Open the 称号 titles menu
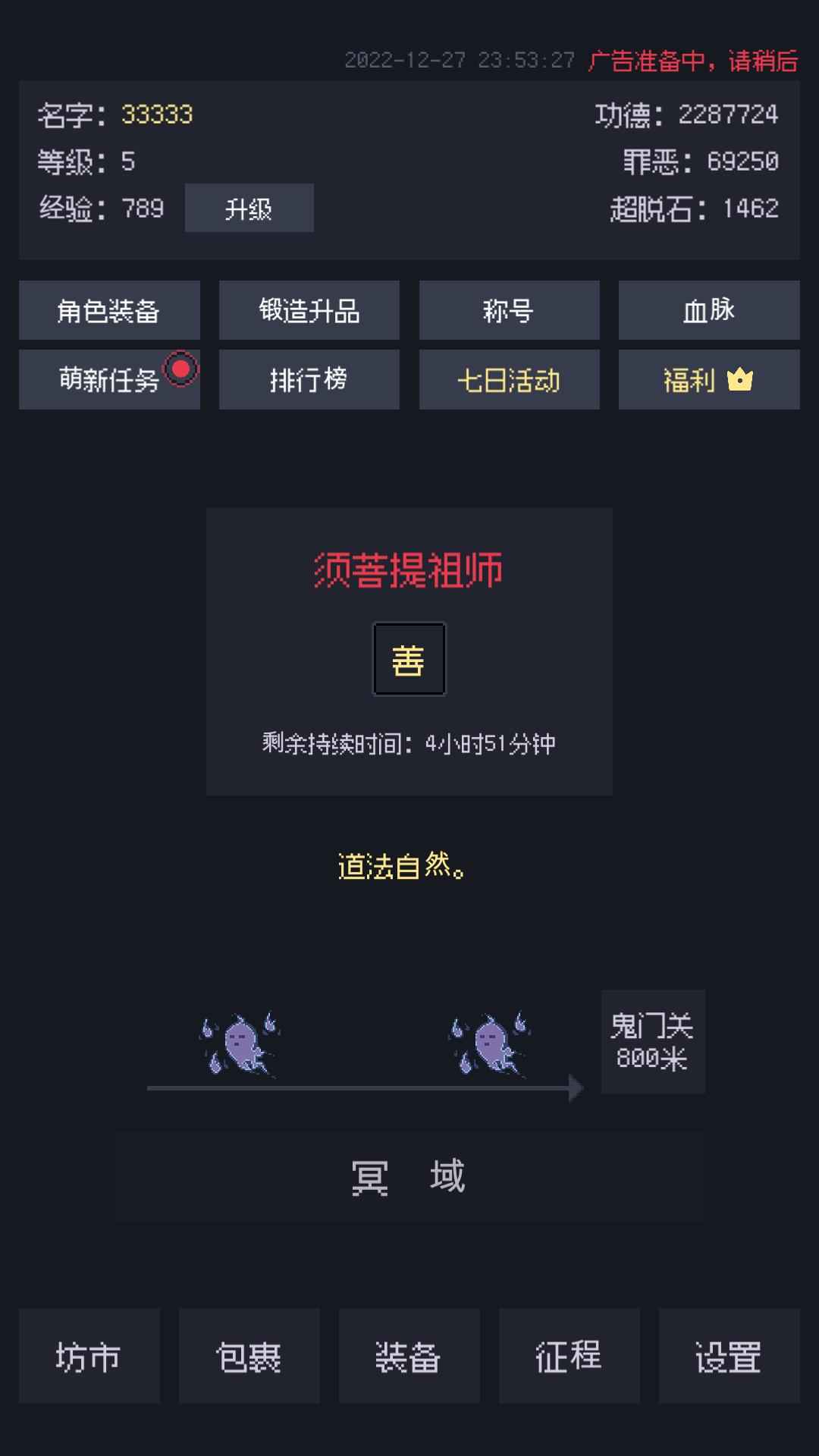819x1456 pixels. (510, 310)
